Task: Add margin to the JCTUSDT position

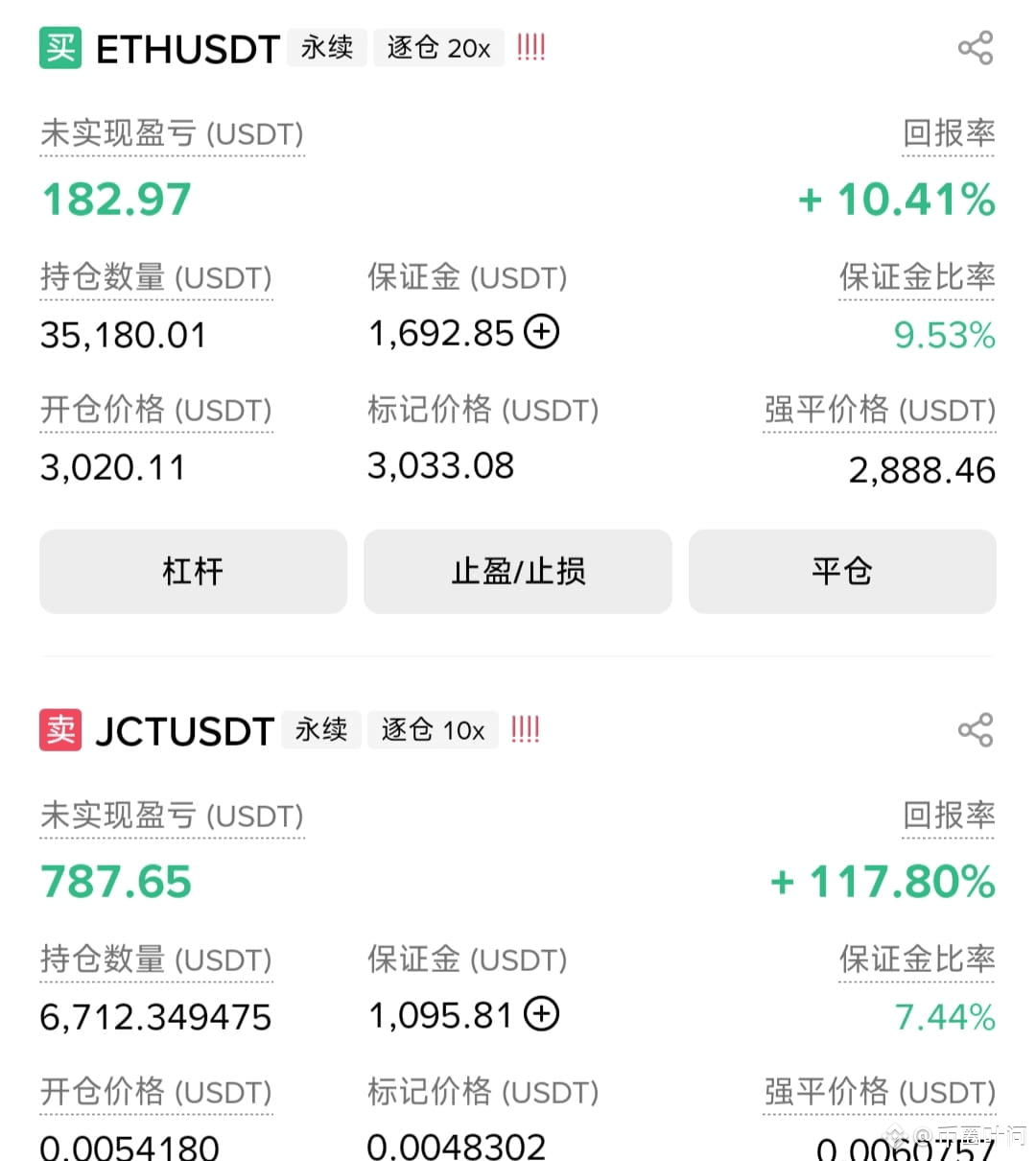Action: point(542,1014)
